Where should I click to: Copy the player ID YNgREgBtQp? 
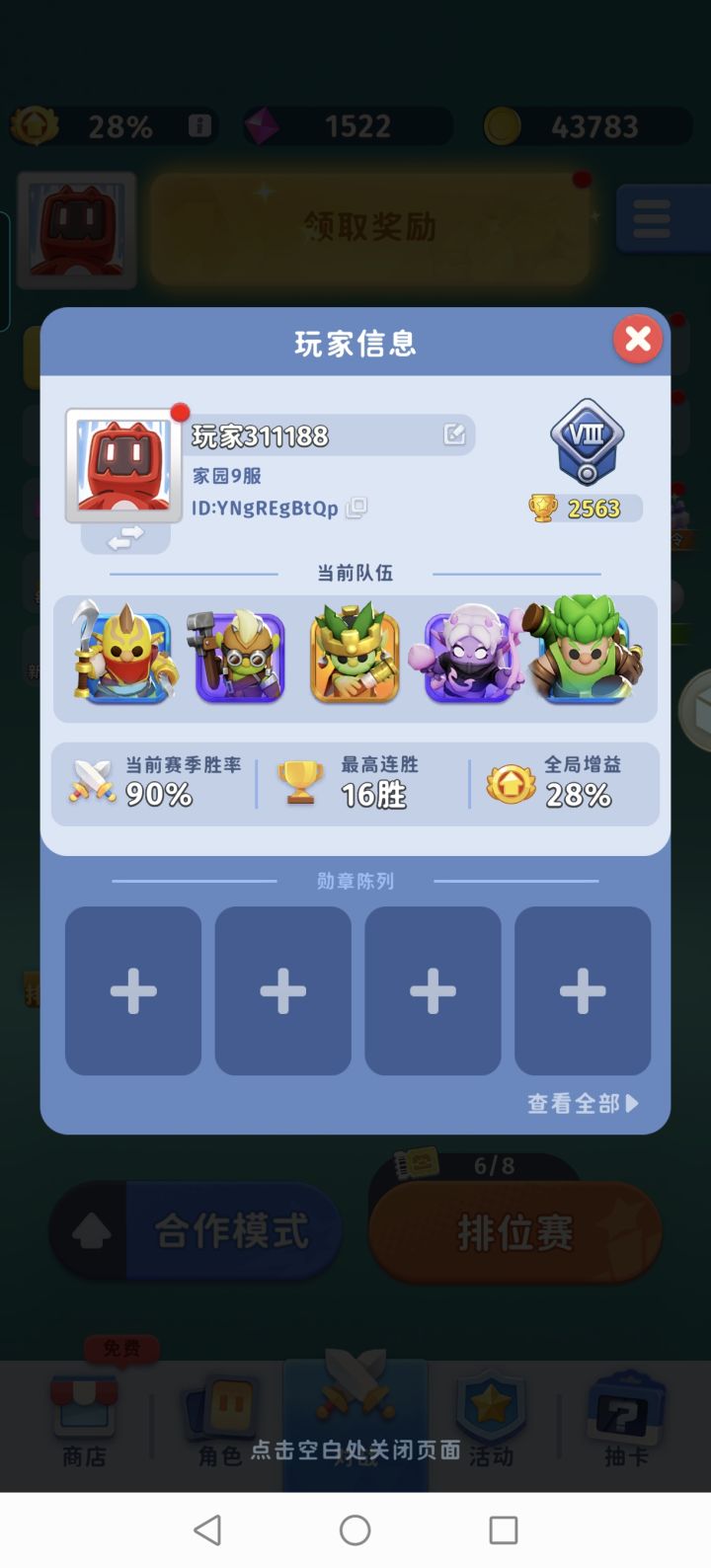(x=356, y=508)
